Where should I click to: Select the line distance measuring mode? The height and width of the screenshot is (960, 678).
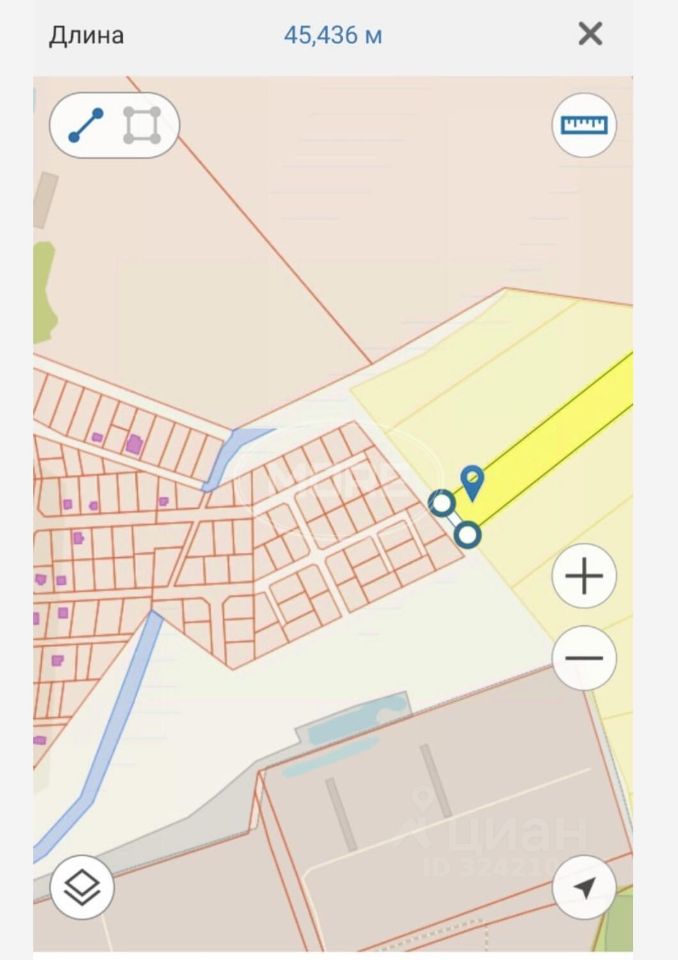coord(86,125)
